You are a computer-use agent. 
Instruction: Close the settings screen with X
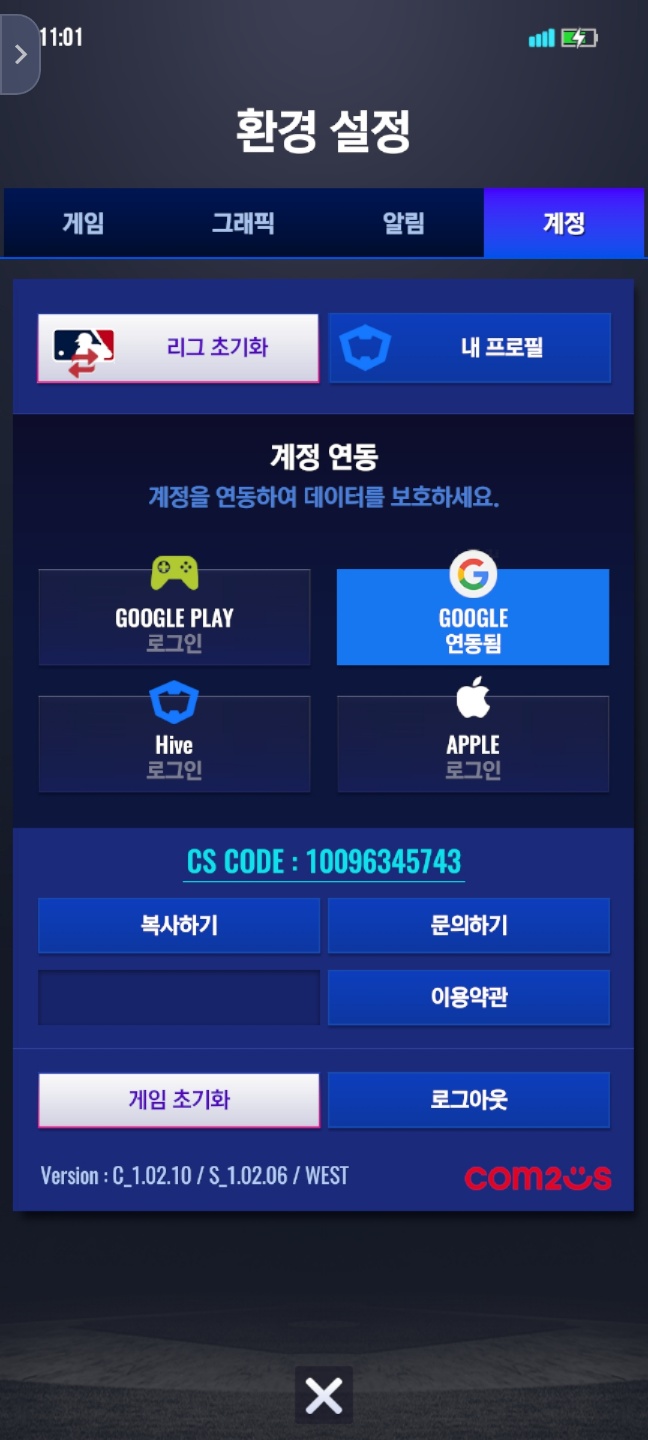tap(324, 1395)
